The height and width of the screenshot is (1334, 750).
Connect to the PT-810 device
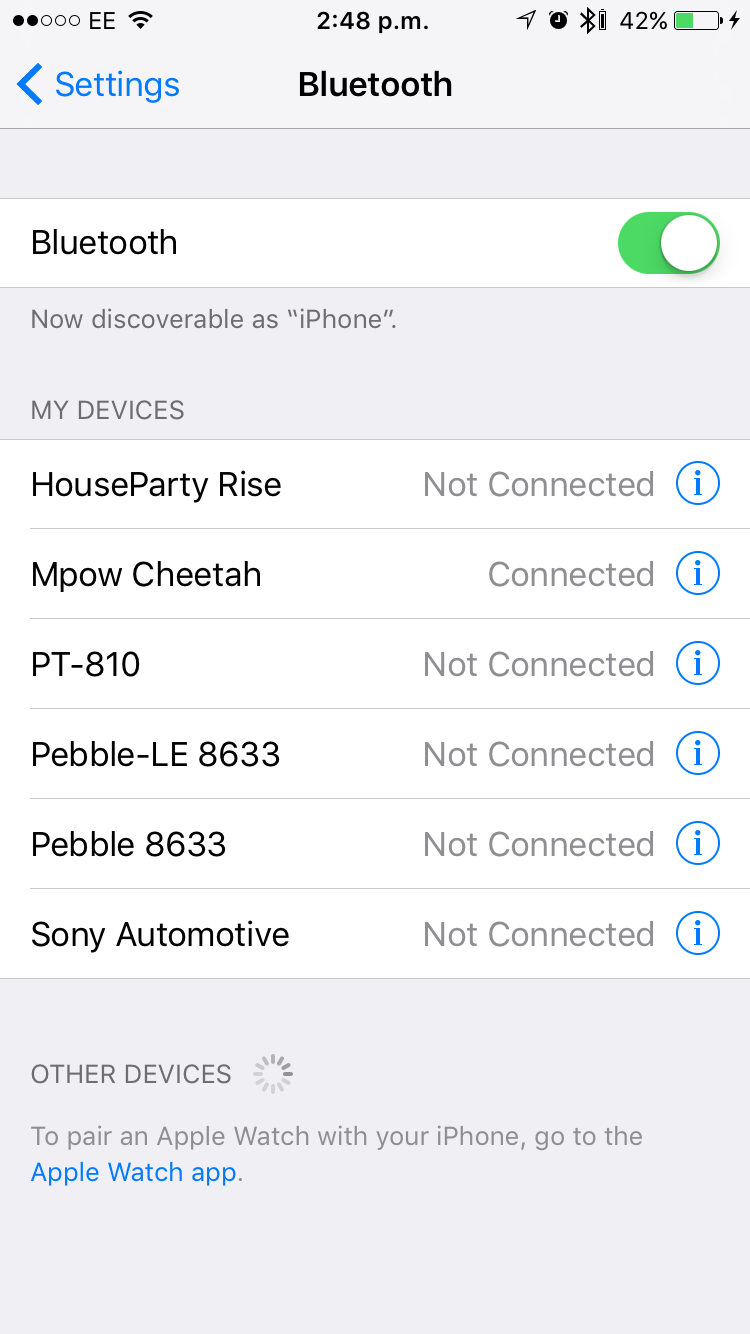375,665
